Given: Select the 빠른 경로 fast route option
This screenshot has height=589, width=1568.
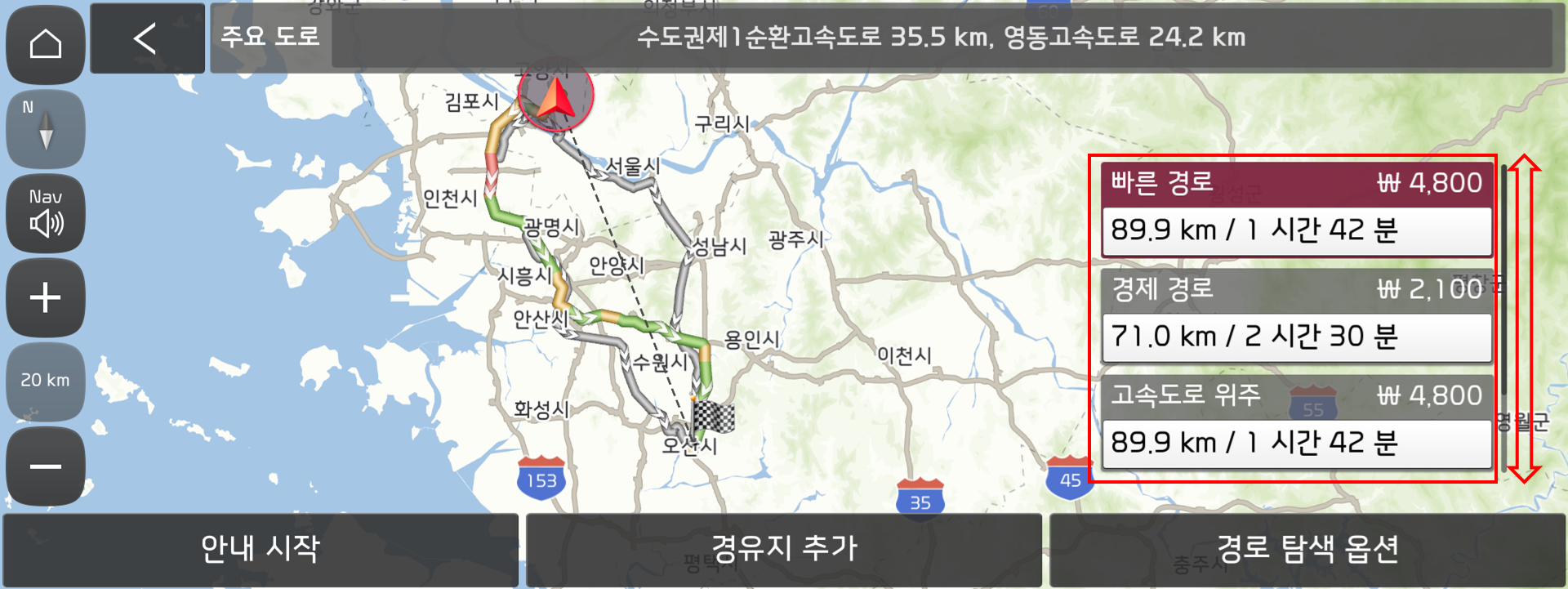Looking at the screenshot, I should click(1296, 210).
